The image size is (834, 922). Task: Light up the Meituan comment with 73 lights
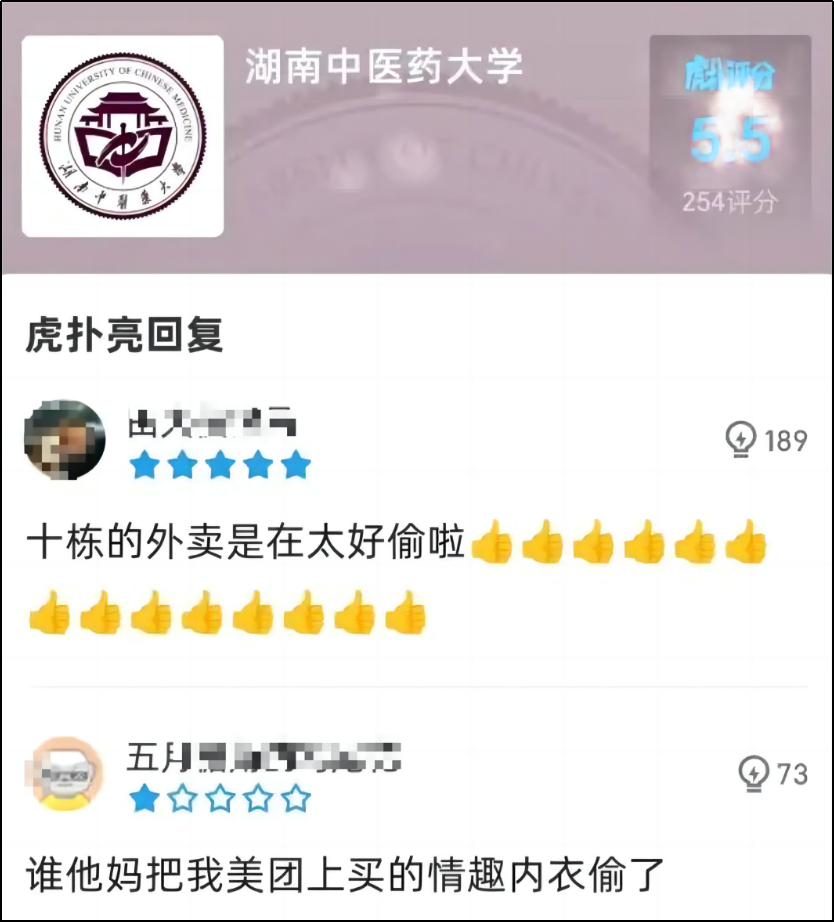[x=752, y=773]
